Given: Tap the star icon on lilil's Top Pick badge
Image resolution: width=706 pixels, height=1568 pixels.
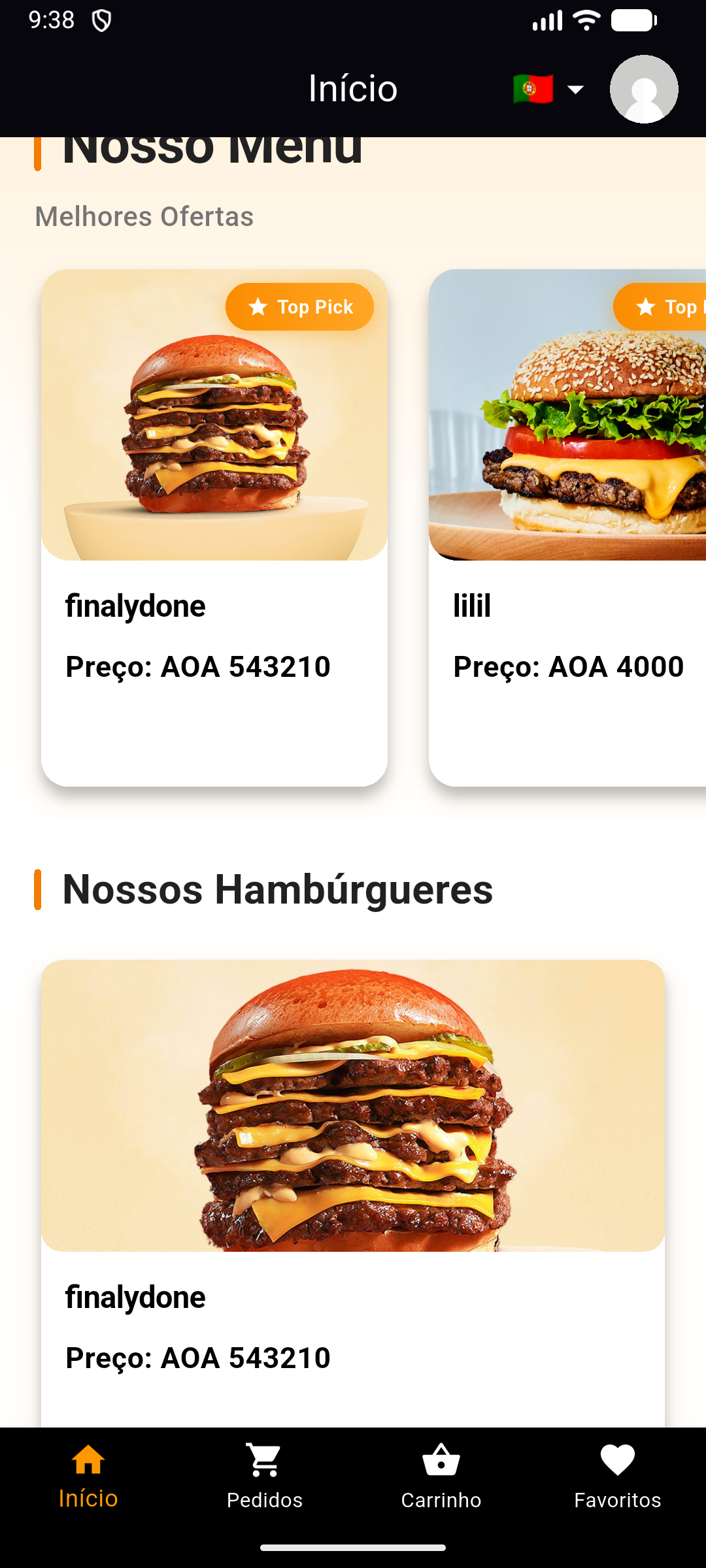Looking at the screenshot, I should pos(646,306).
